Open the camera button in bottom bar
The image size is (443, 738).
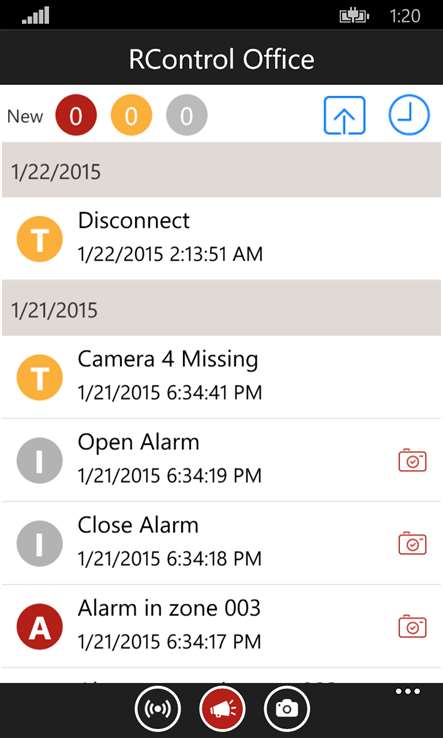(x=287, y=709)
